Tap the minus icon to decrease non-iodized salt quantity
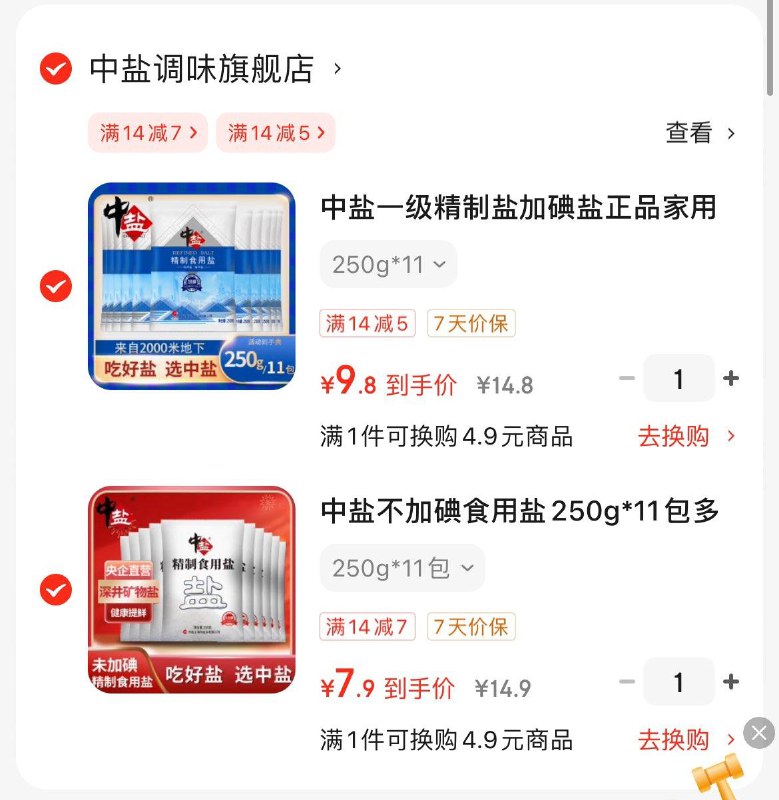 pyautogui.click(x=627, y=682)
